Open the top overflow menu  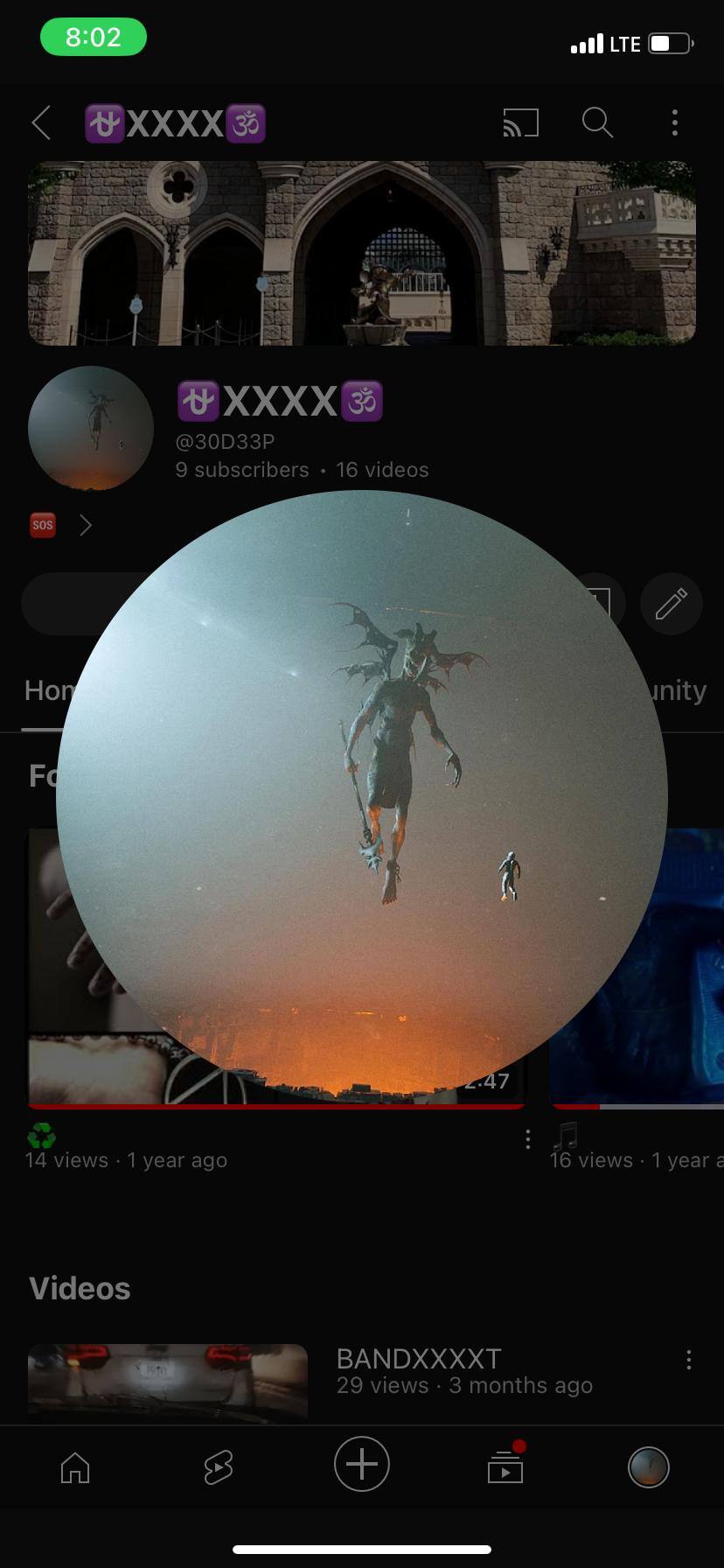674,123
